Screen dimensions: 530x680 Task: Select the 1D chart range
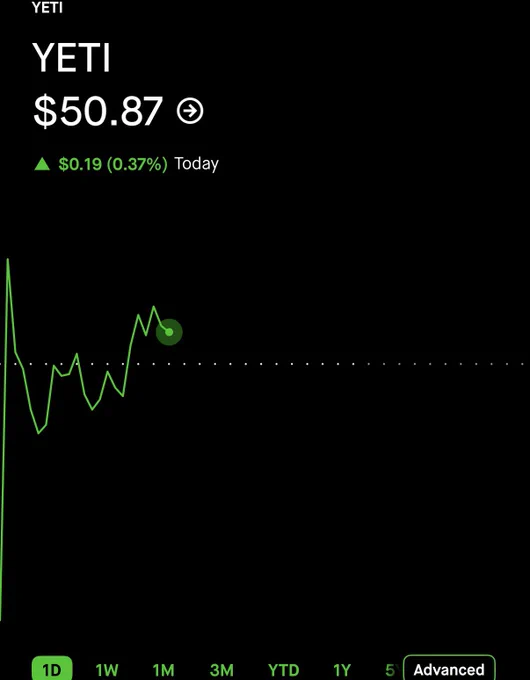pos(52,670)
